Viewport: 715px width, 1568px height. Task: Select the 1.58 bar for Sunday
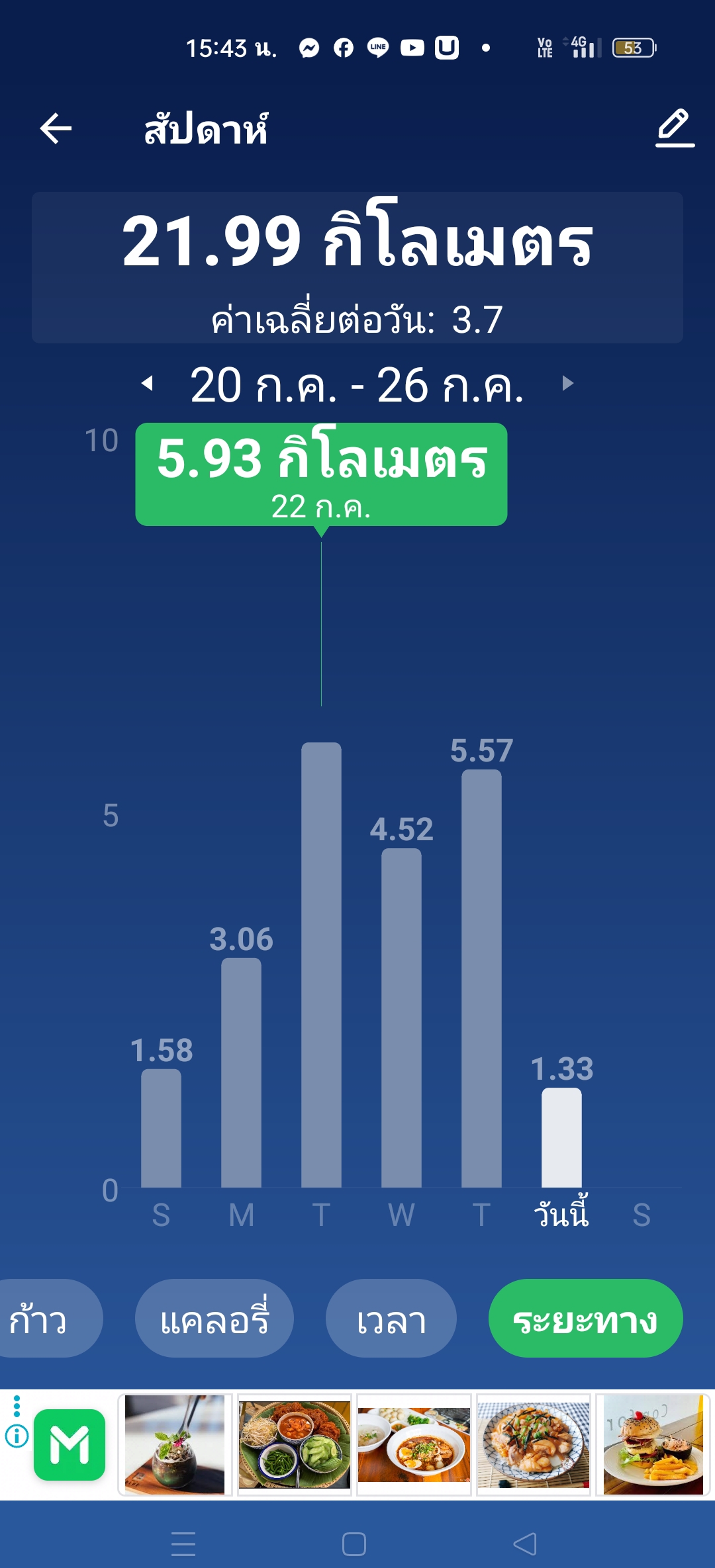point(161,1128)
